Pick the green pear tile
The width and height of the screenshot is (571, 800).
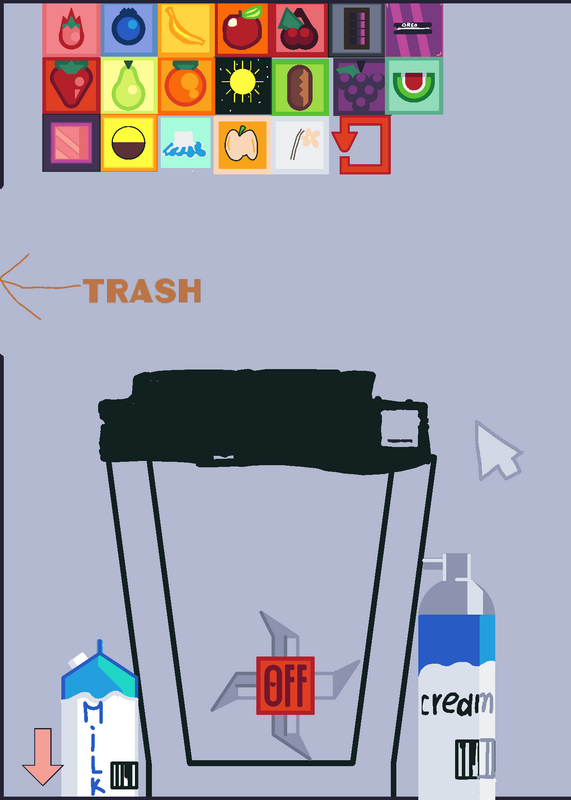pyautogui.click(x=129, y=86)
